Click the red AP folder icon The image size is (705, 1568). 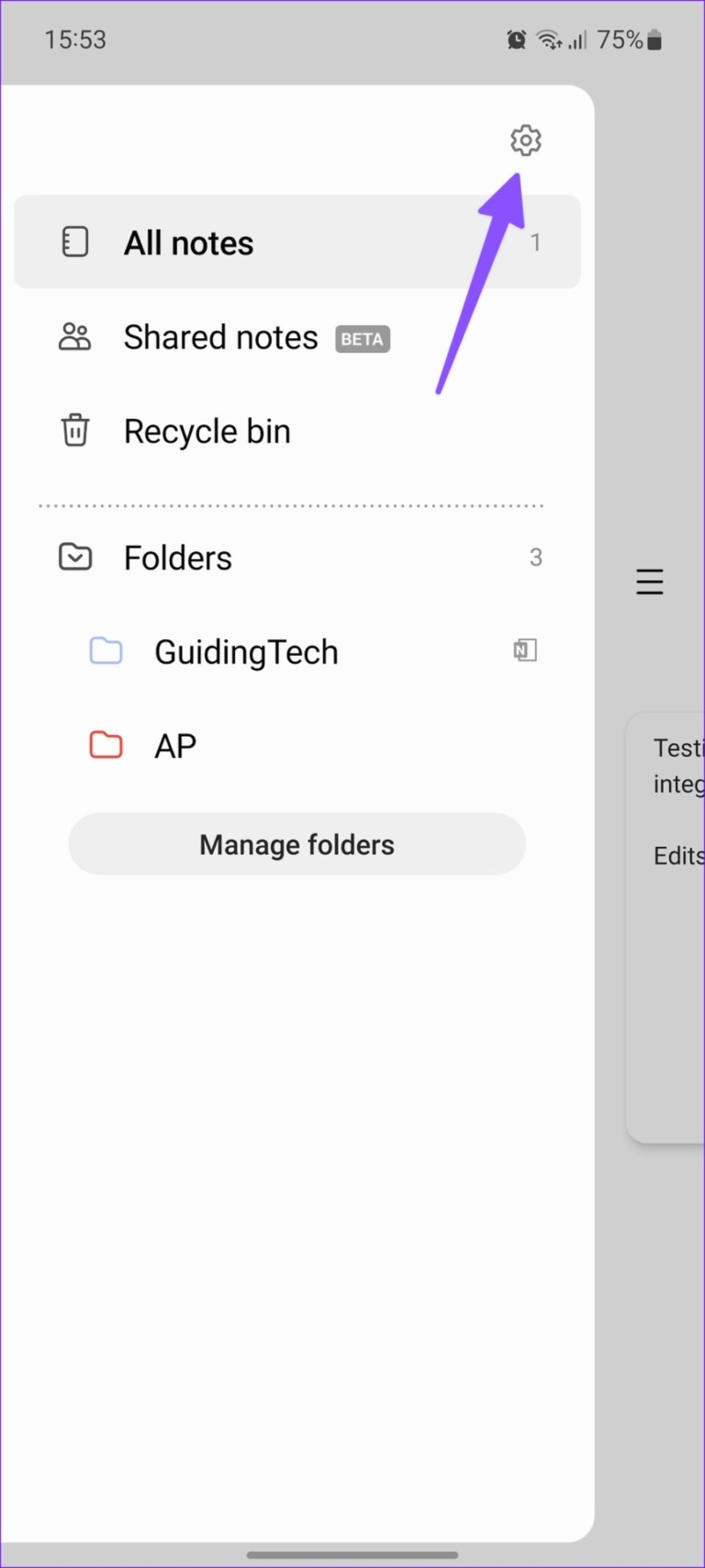click(x=106, y=745)
